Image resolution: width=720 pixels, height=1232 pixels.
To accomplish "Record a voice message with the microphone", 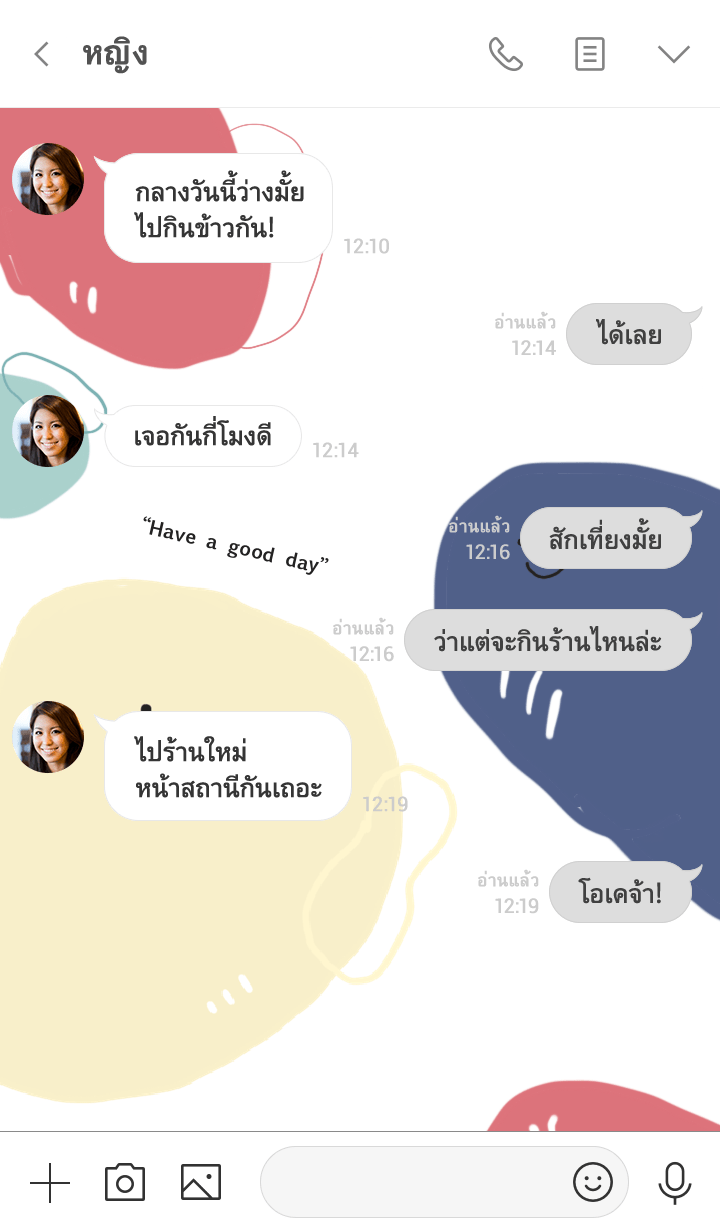I will [x=675, y=1183].
